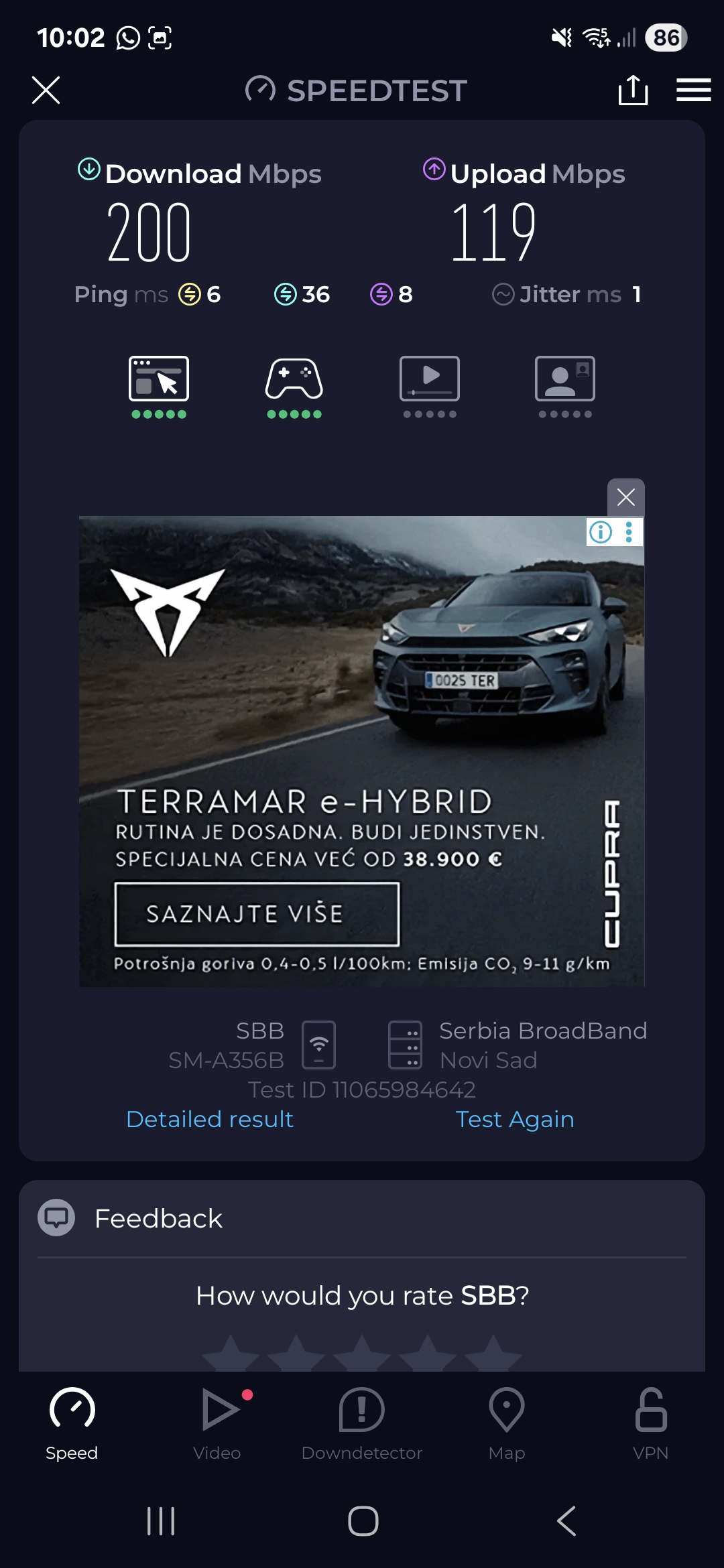The height and width of the screenshot is (1568, 724).
Task: Run the test with Test Again
Action: (515, 1119)
